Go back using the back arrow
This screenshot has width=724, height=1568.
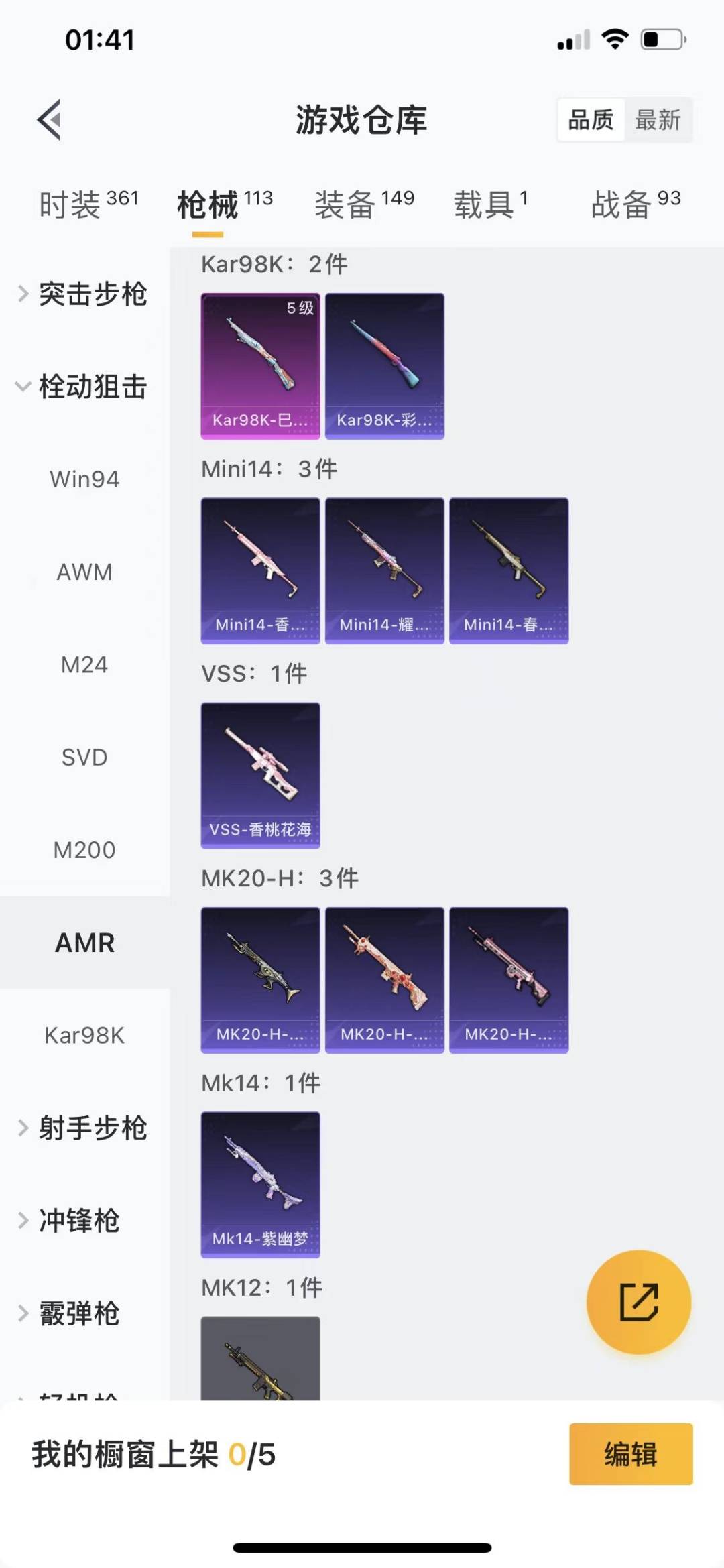50,120
